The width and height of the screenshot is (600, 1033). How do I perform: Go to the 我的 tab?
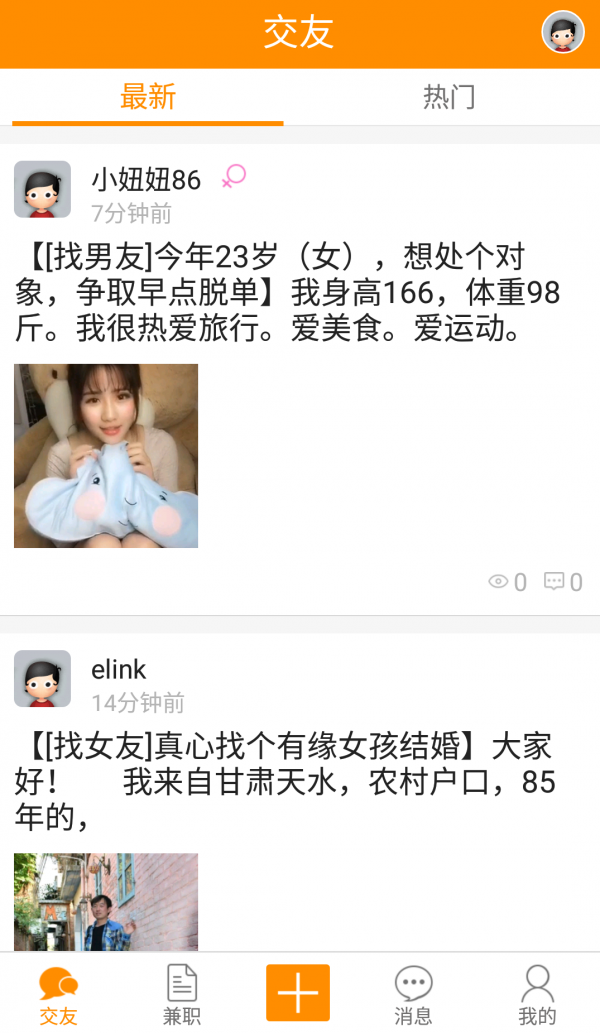[537, 995]
